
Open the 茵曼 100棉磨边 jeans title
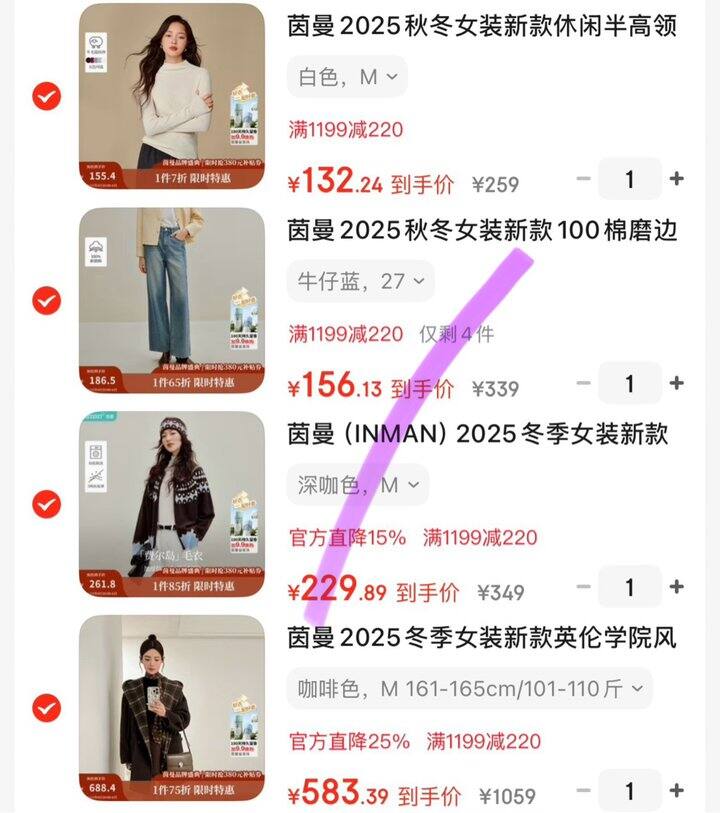click(482, 231)
